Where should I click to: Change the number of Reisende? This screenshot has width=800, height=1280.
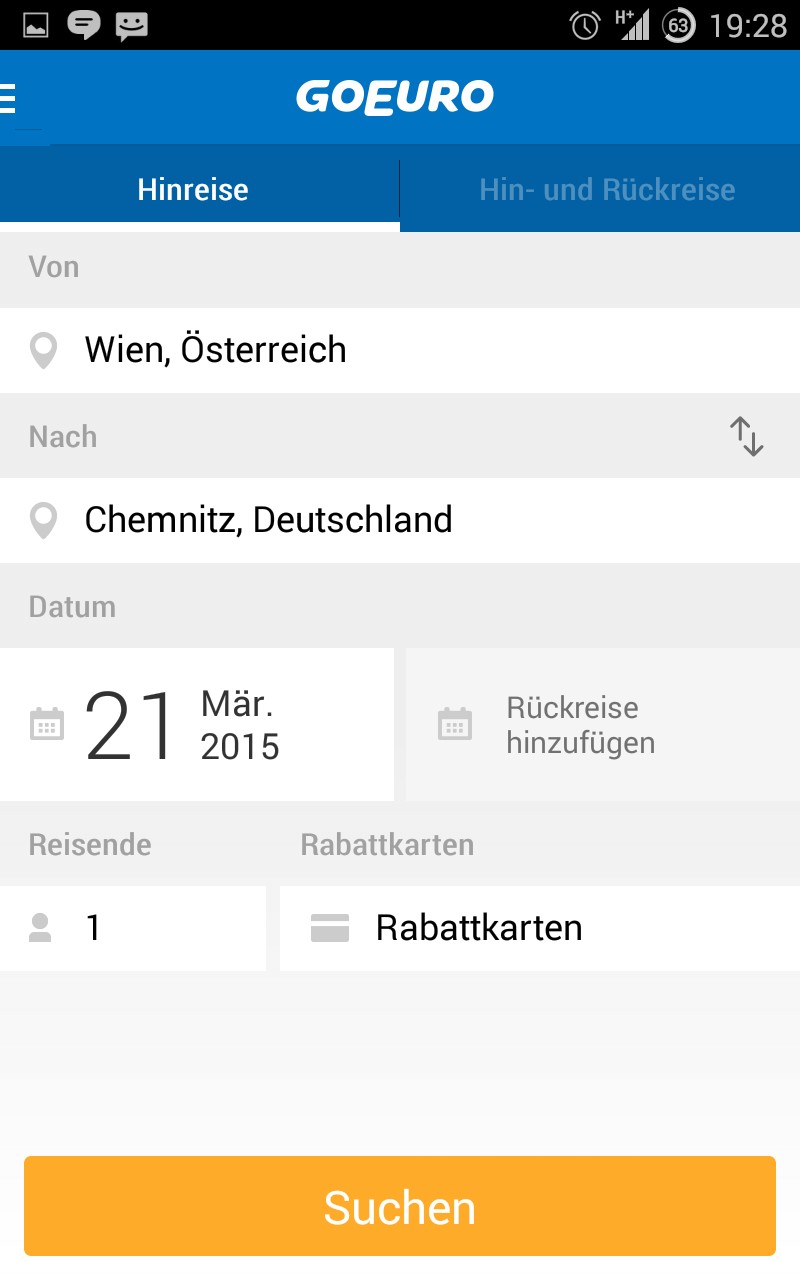[132, 928]
